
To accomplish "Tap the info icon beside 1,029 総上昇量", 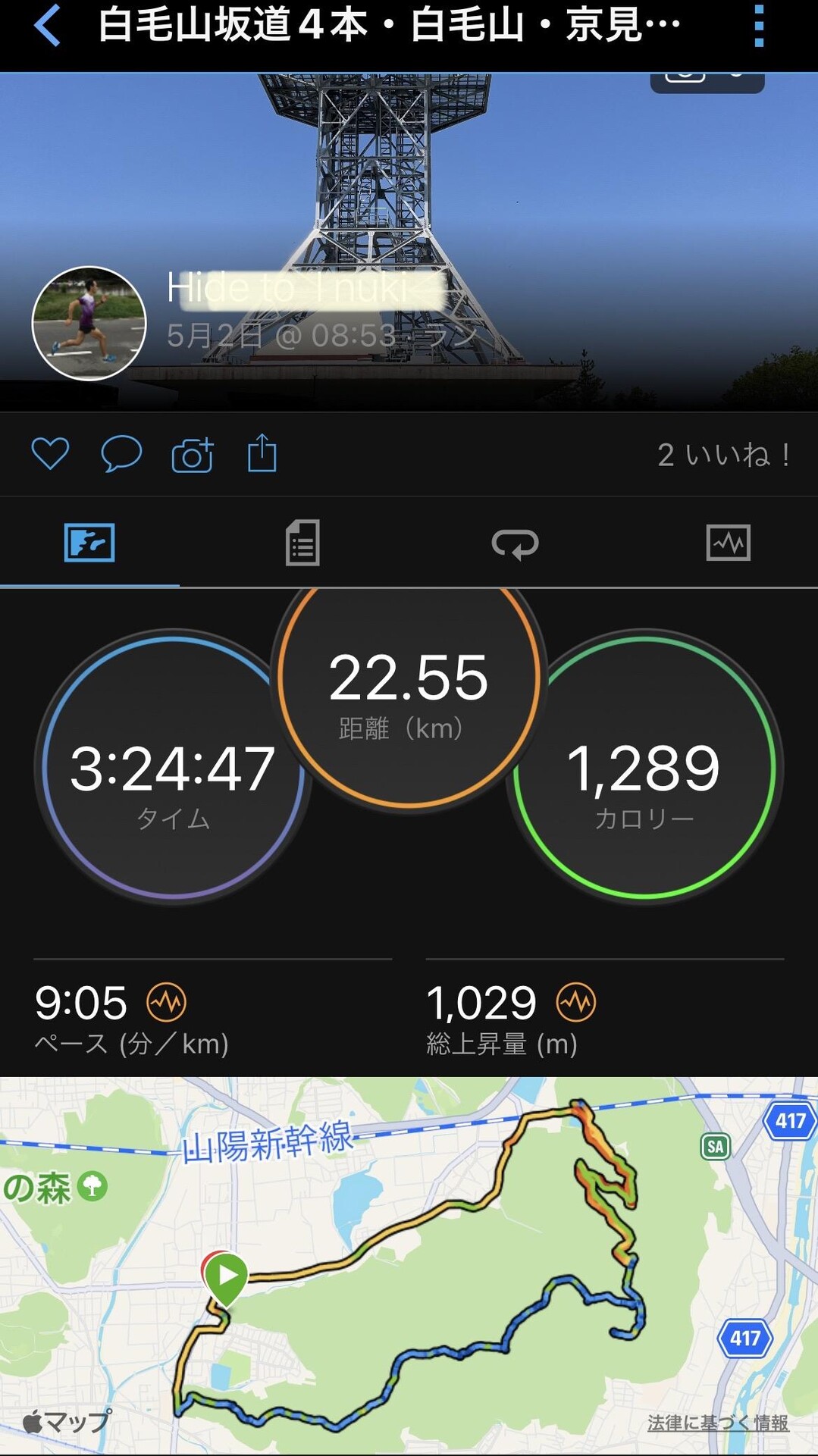I will coord(576,1002).
